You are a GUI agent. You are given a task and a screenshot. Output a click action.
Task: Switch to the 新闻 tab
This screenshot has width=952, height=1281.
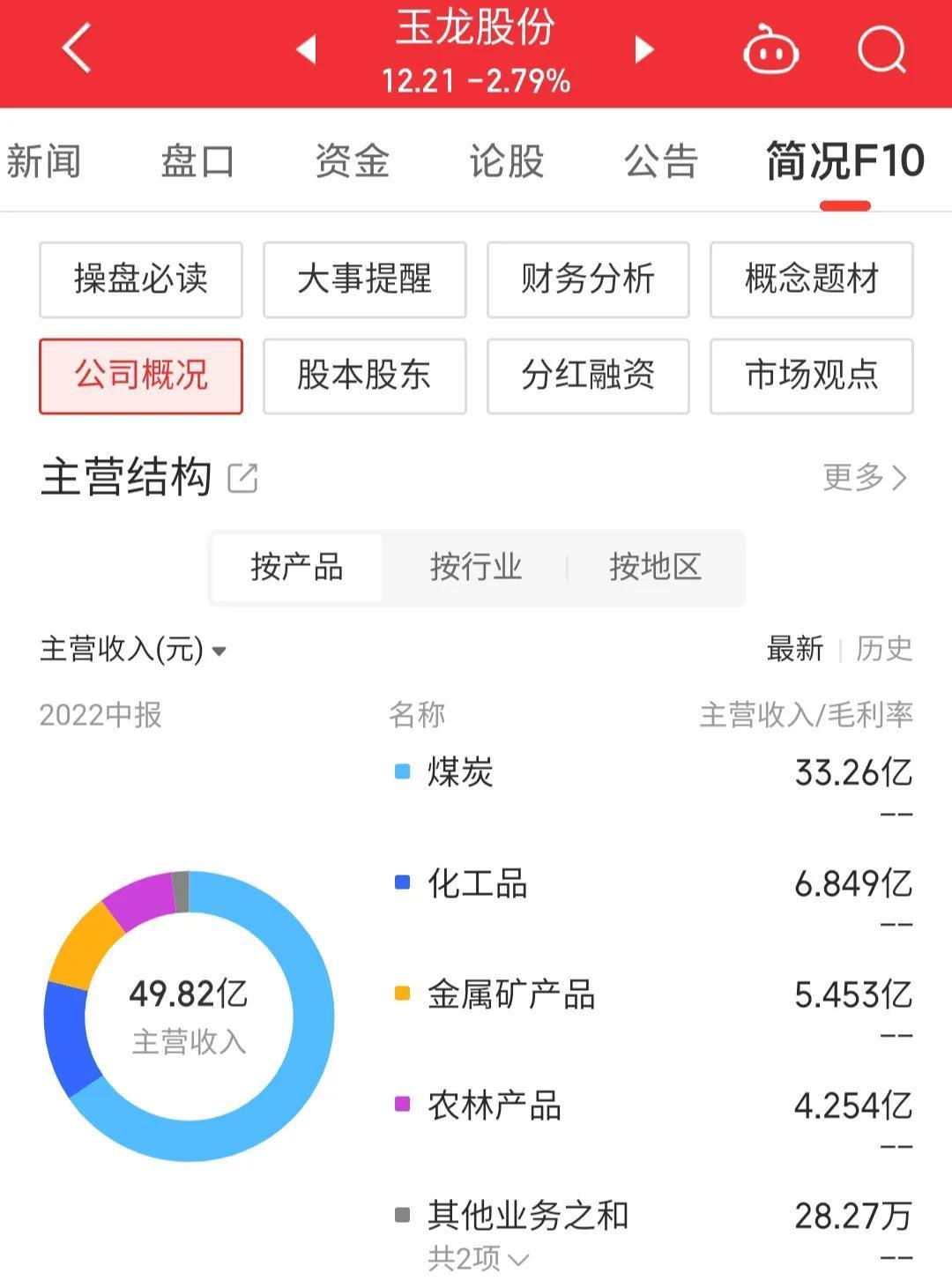tap(44, 161)
